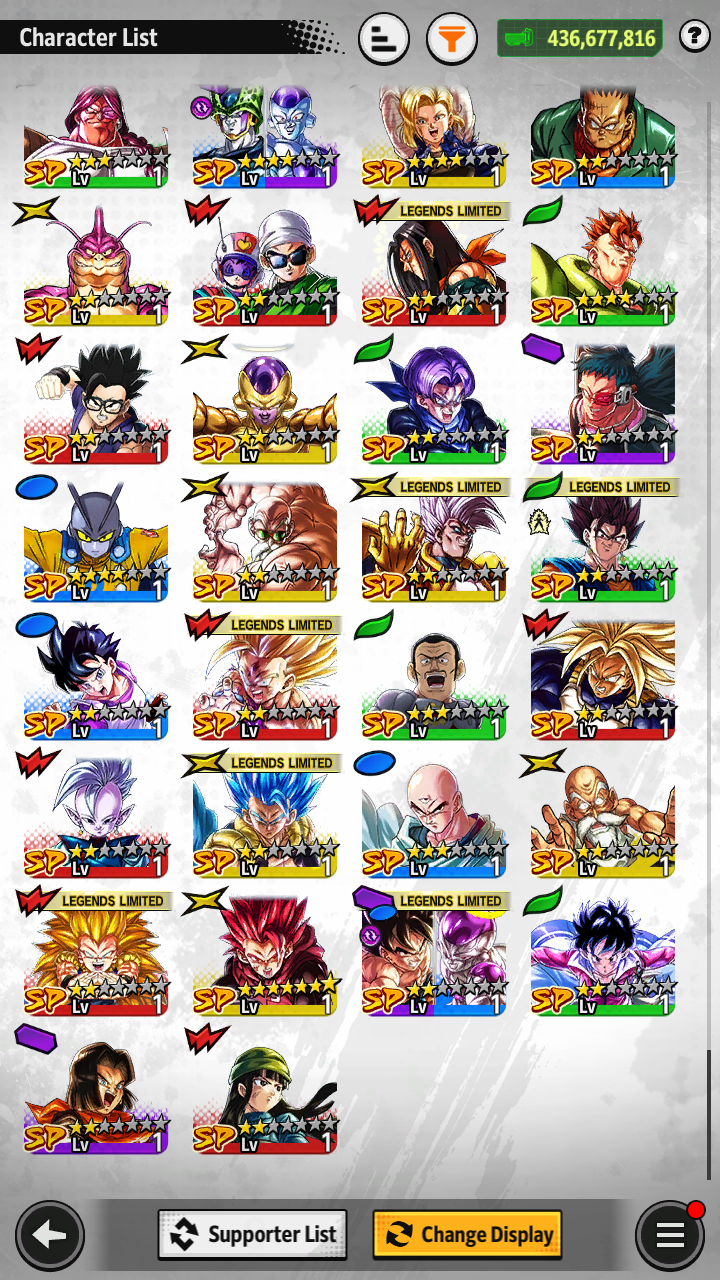Select the purple Android 17 card
Viewport: 720px width, 1280px height.
point(96,1095)
